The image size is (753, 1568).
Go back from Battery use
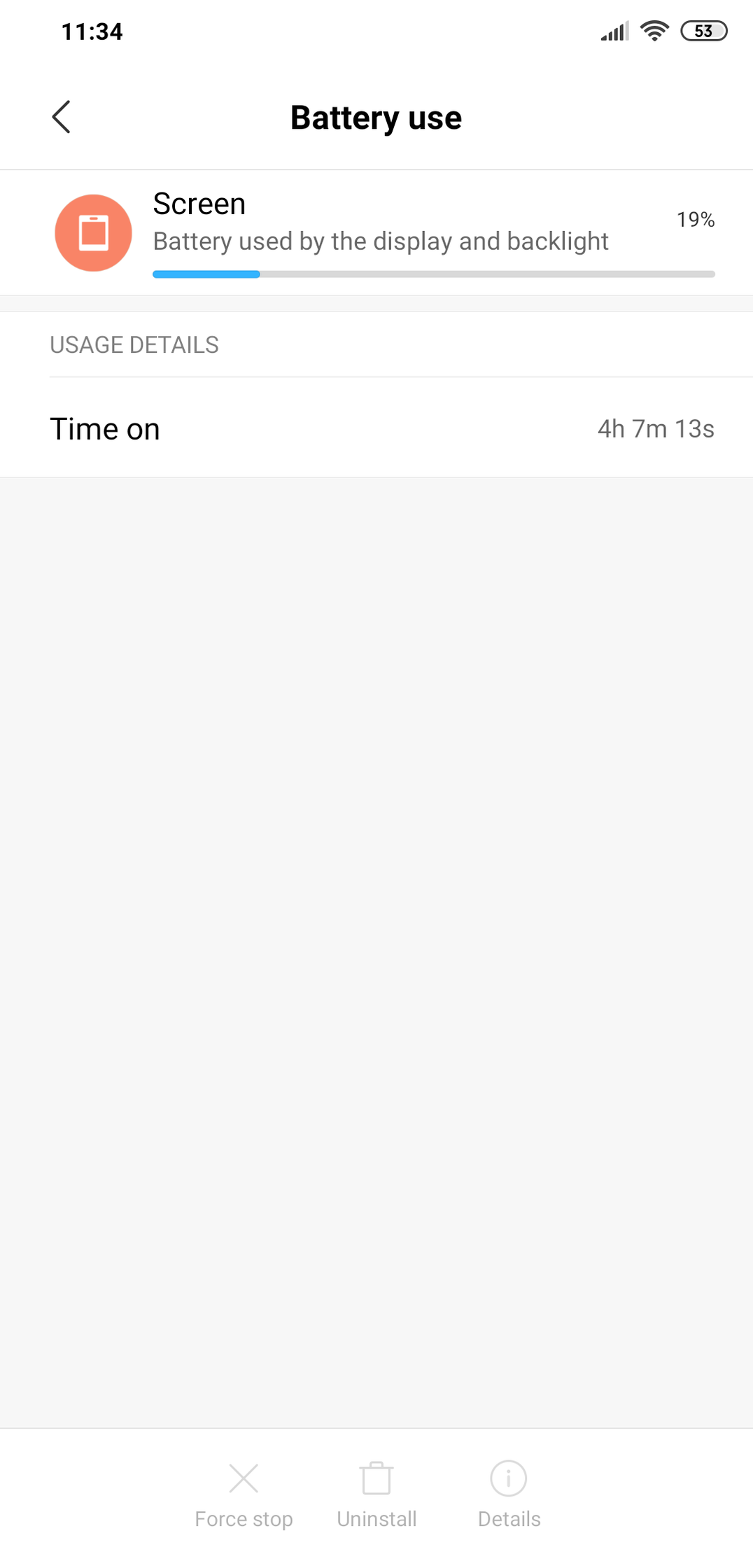[x=62, y=117]
